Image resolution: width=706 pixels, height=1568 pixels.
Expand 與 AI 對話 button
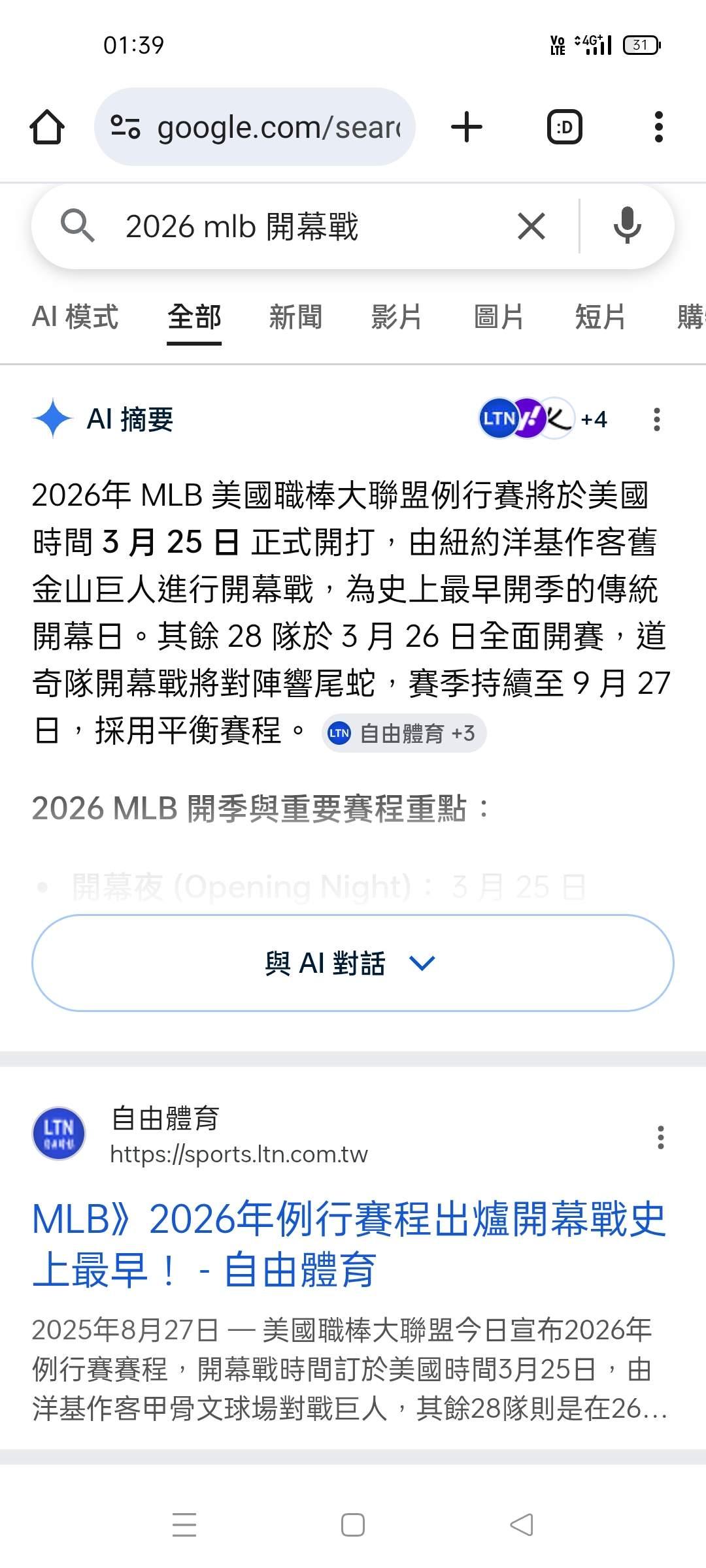353,963
